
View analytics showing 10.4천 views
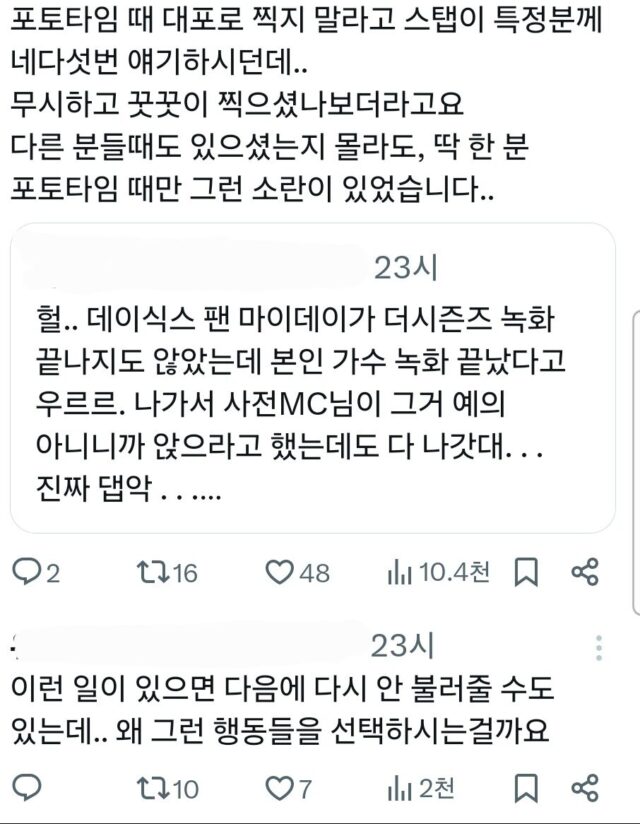point(399,572)
